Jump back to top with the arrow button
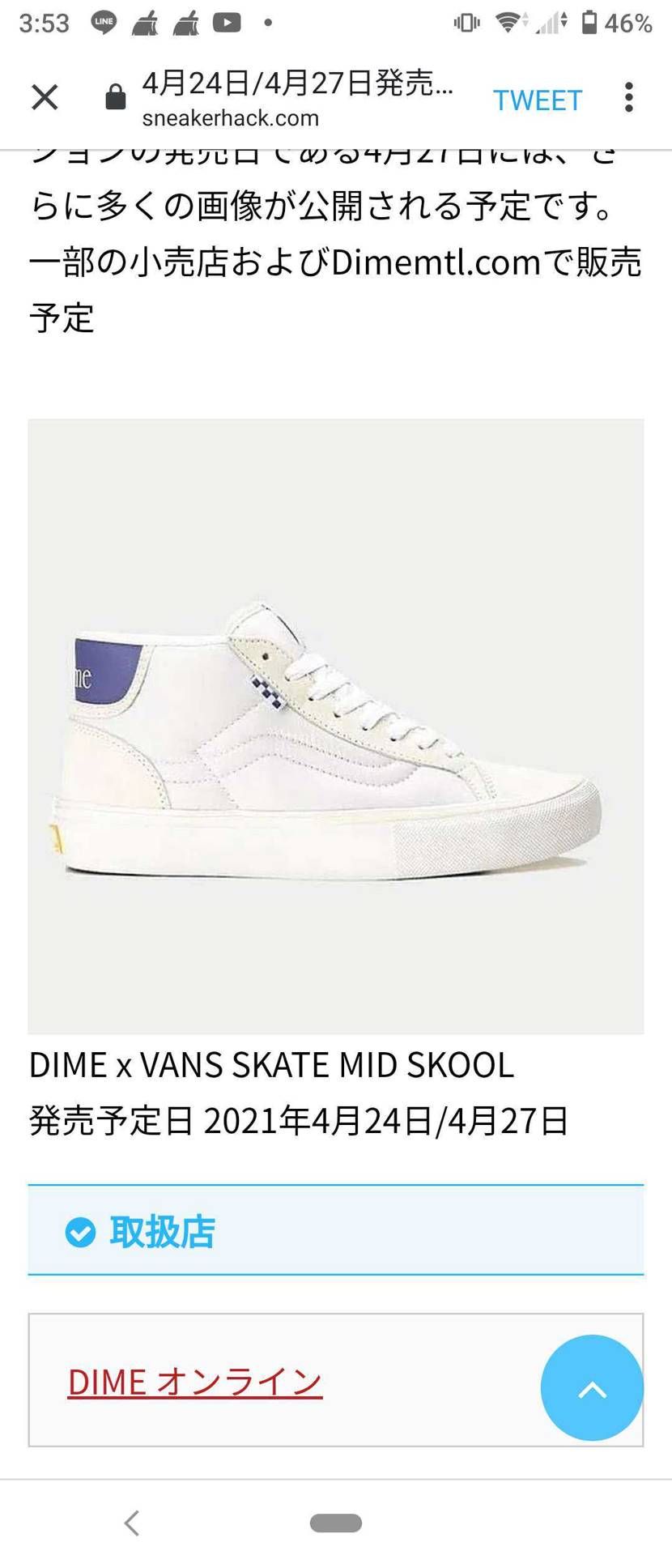The height and width of the screenshot is (1568, 672). [592, 1388]
